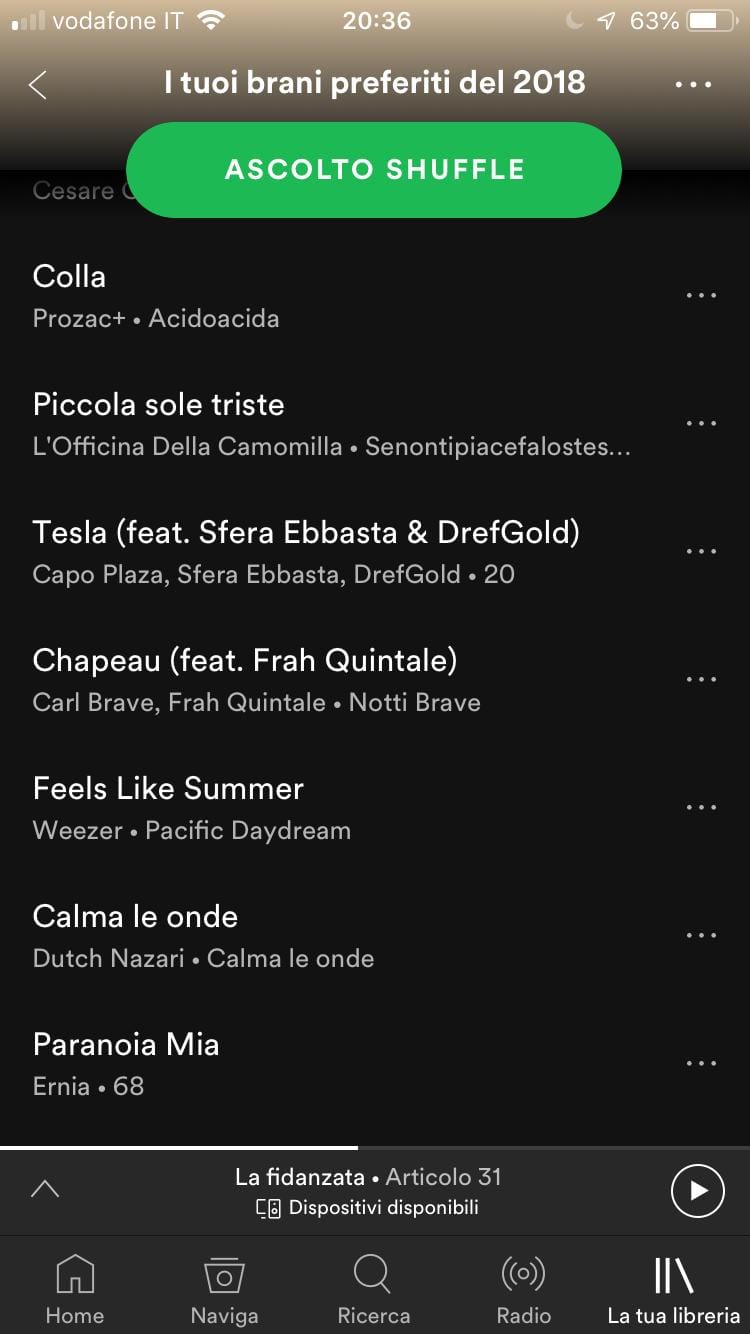
Task: Go back using the top-left arrow
Action: pyautogui.click(x=38, y=85)
